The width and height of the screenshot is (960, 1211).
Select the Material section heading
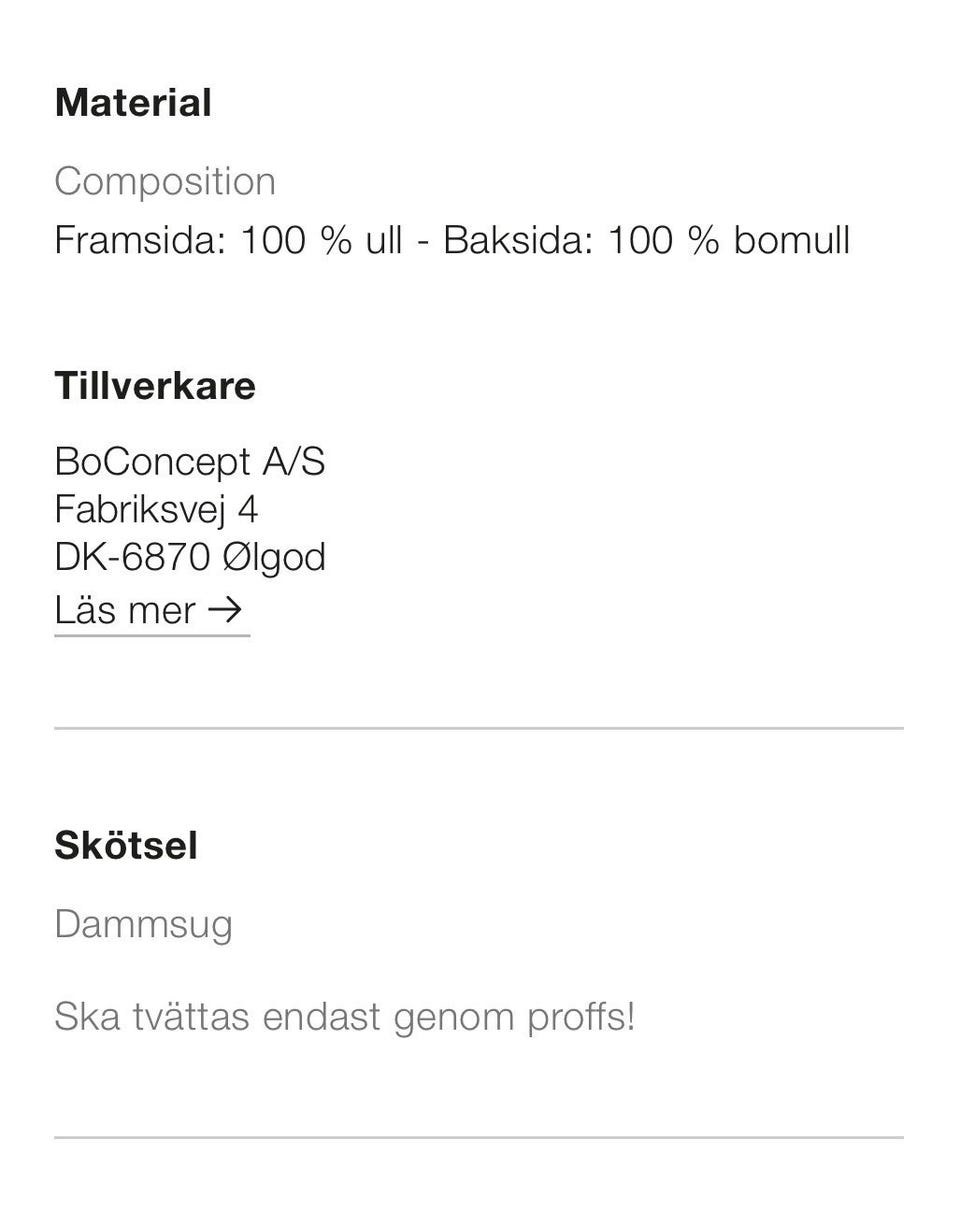coord(132,101)
